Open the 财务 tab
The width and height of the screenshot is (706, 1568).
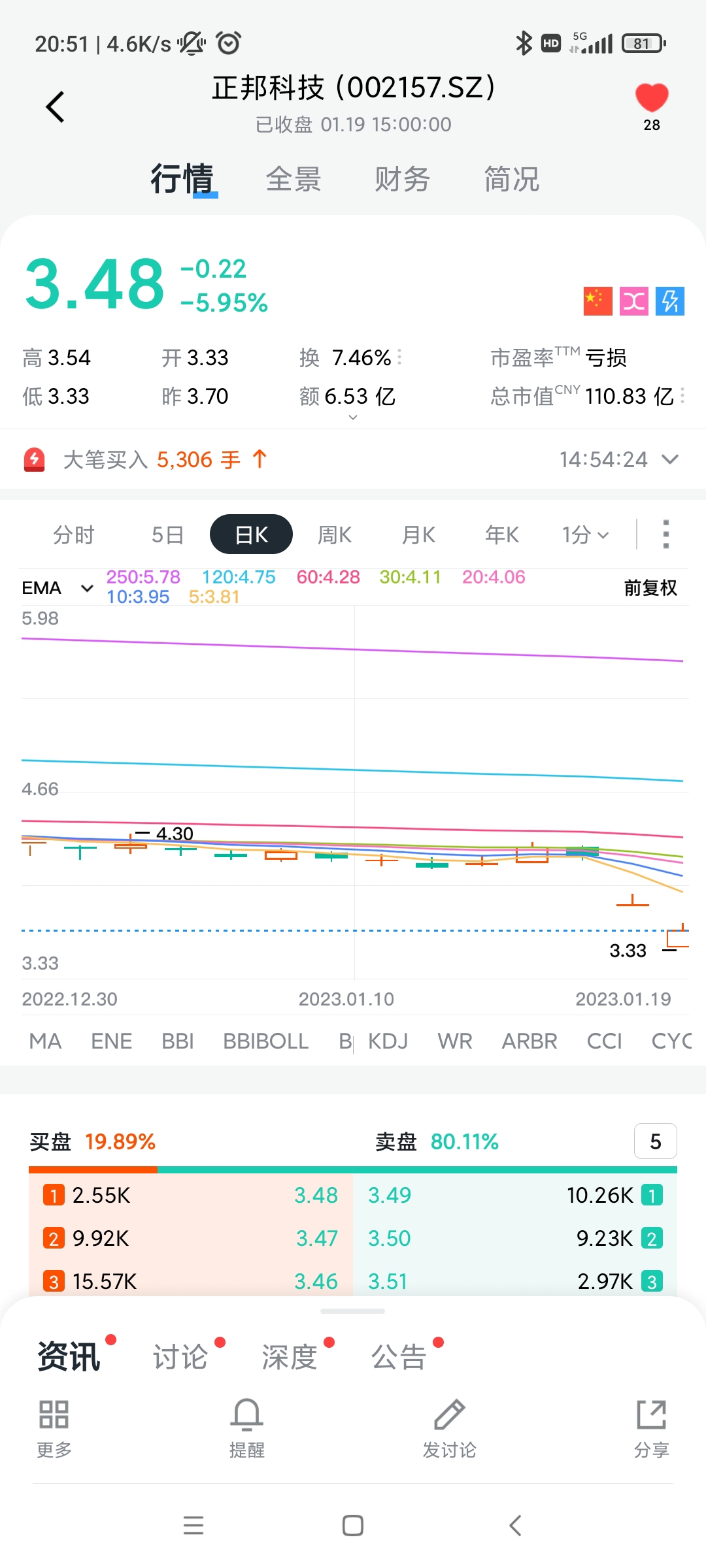pos(402,179)
